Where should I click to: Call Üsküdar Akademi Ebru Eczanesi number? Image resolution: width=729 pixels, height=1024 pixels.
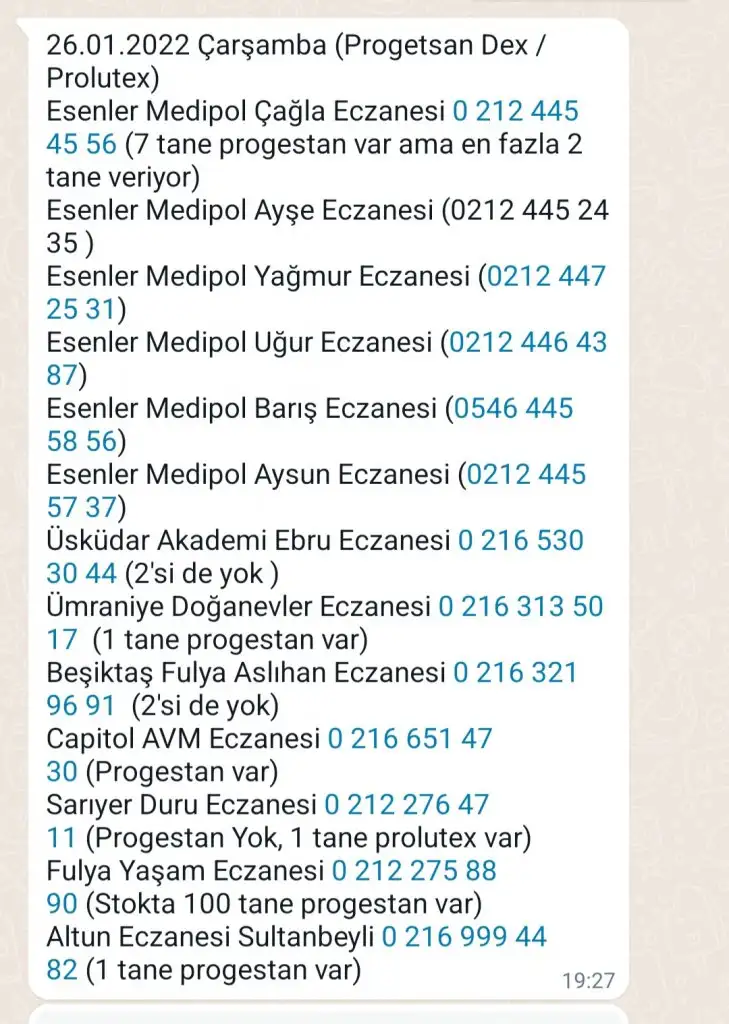pos(520,541)
